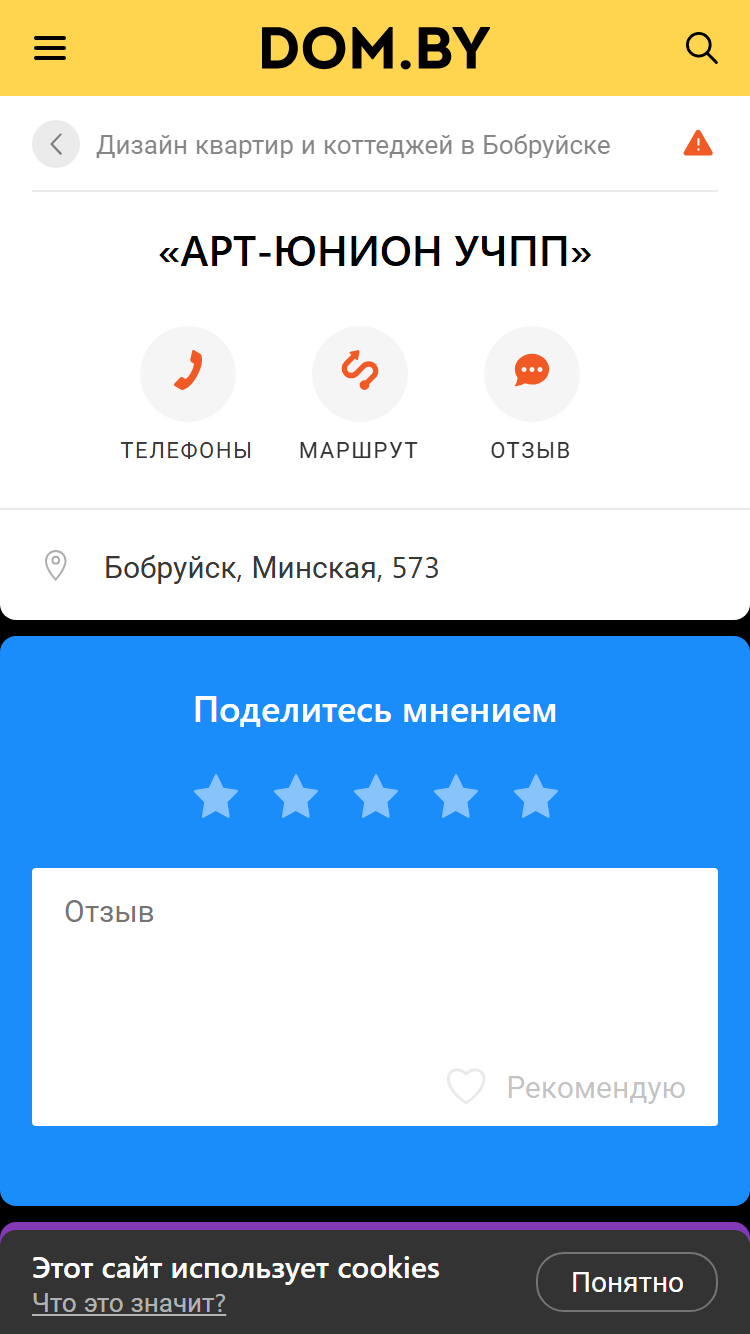Open the hamburger menu
This screenshot has width=750, height=1334.
pos(50,48)
